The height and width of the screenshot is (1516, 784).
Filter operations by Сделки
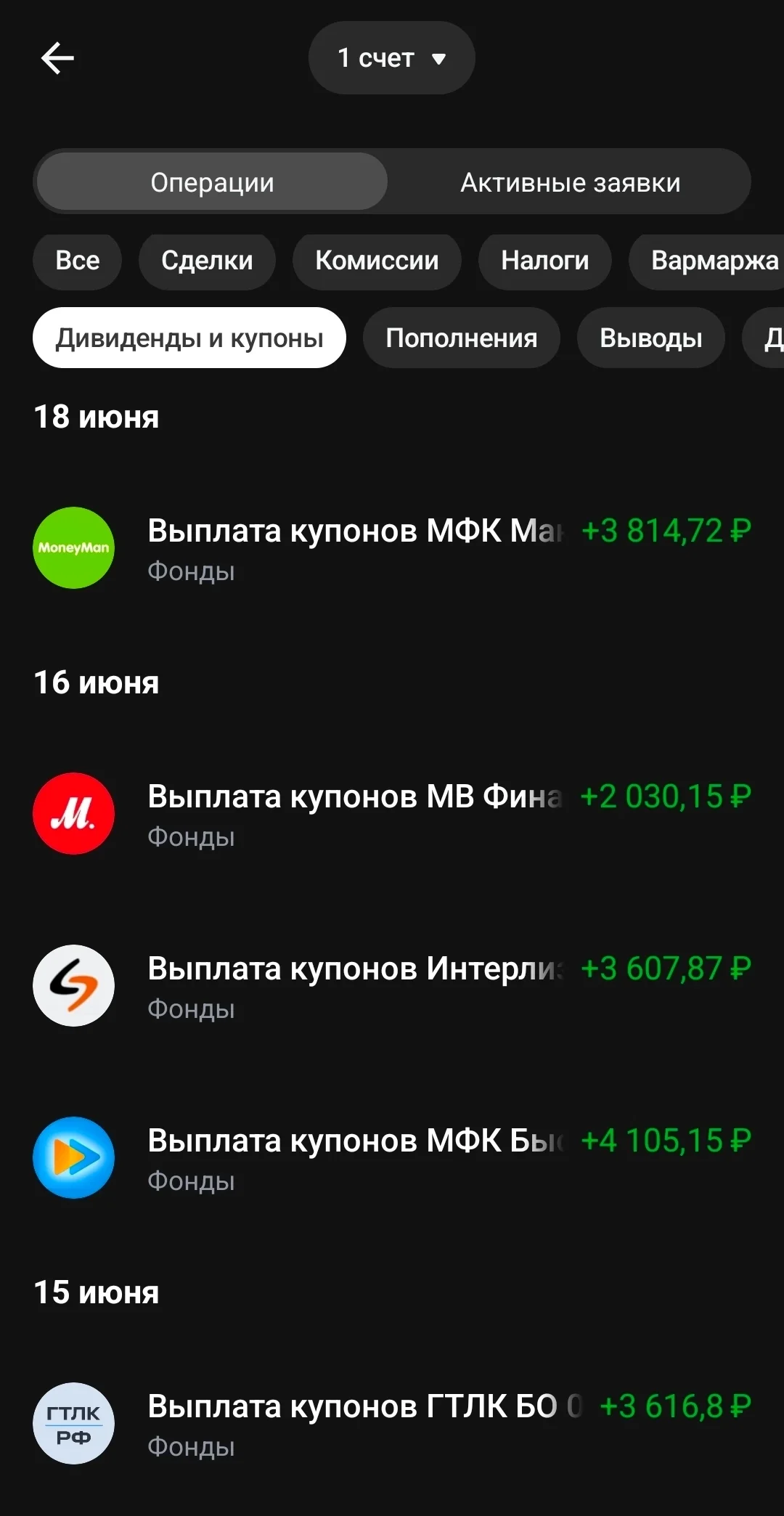[207, 261]
